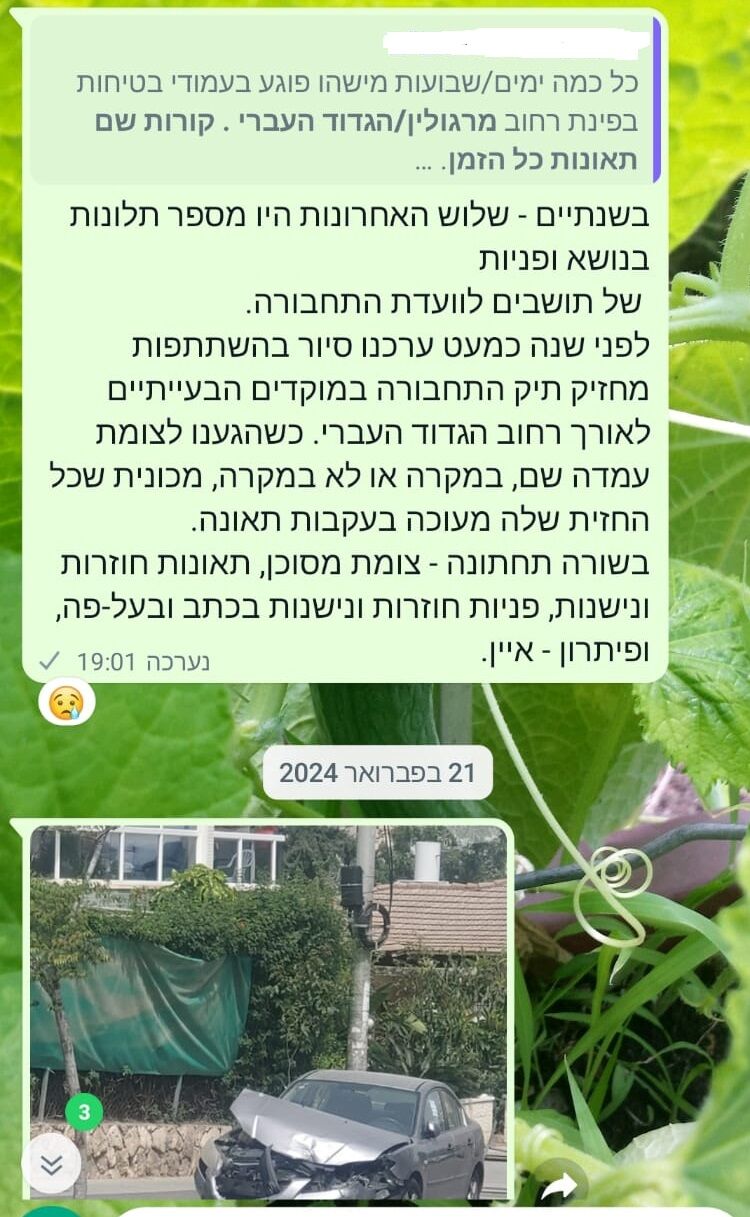Forward the car photo with the arrow icon

pos(560,1185)
